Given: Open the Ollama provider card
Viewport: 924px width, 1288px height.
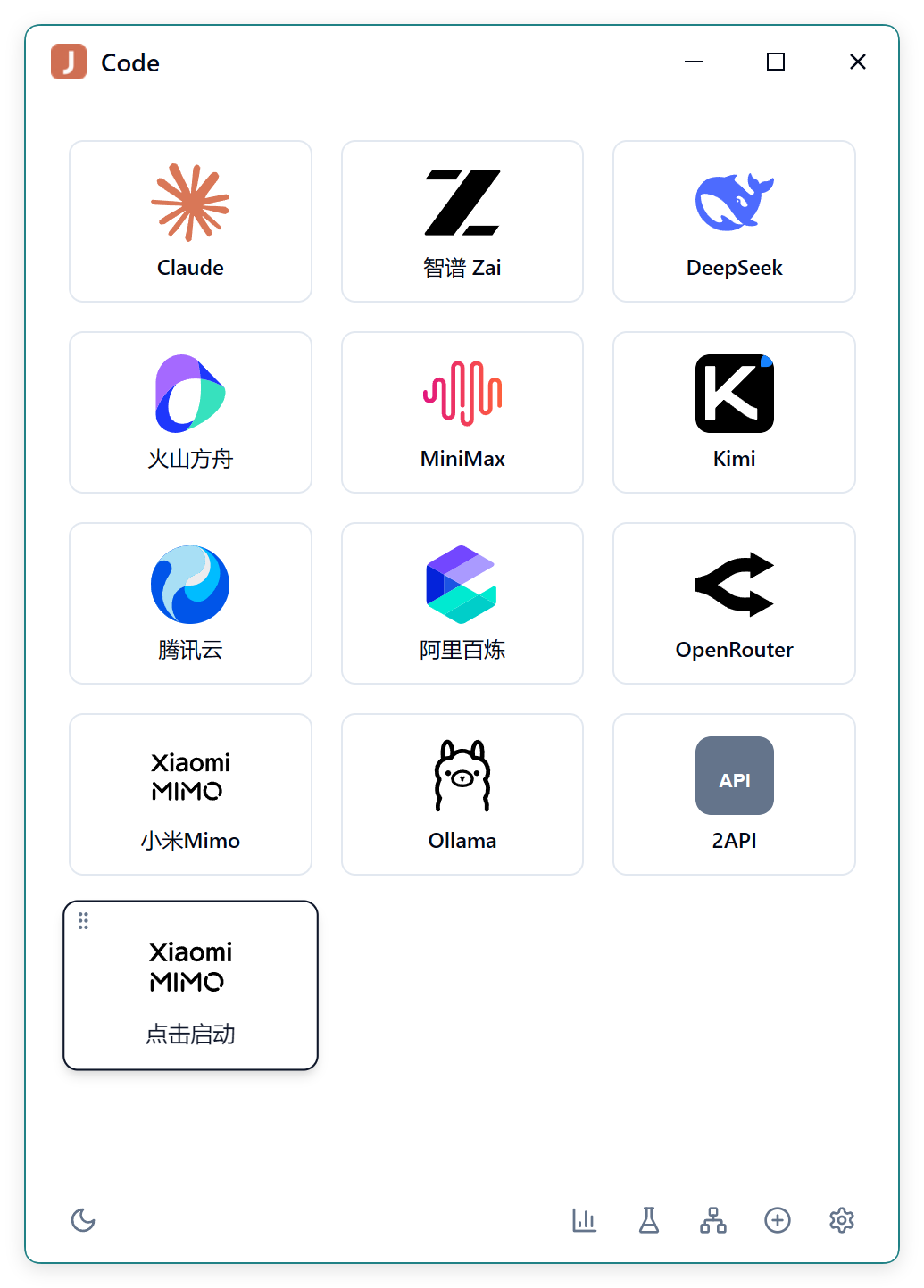Looking at the screenshot, I should tap(462, 794).
